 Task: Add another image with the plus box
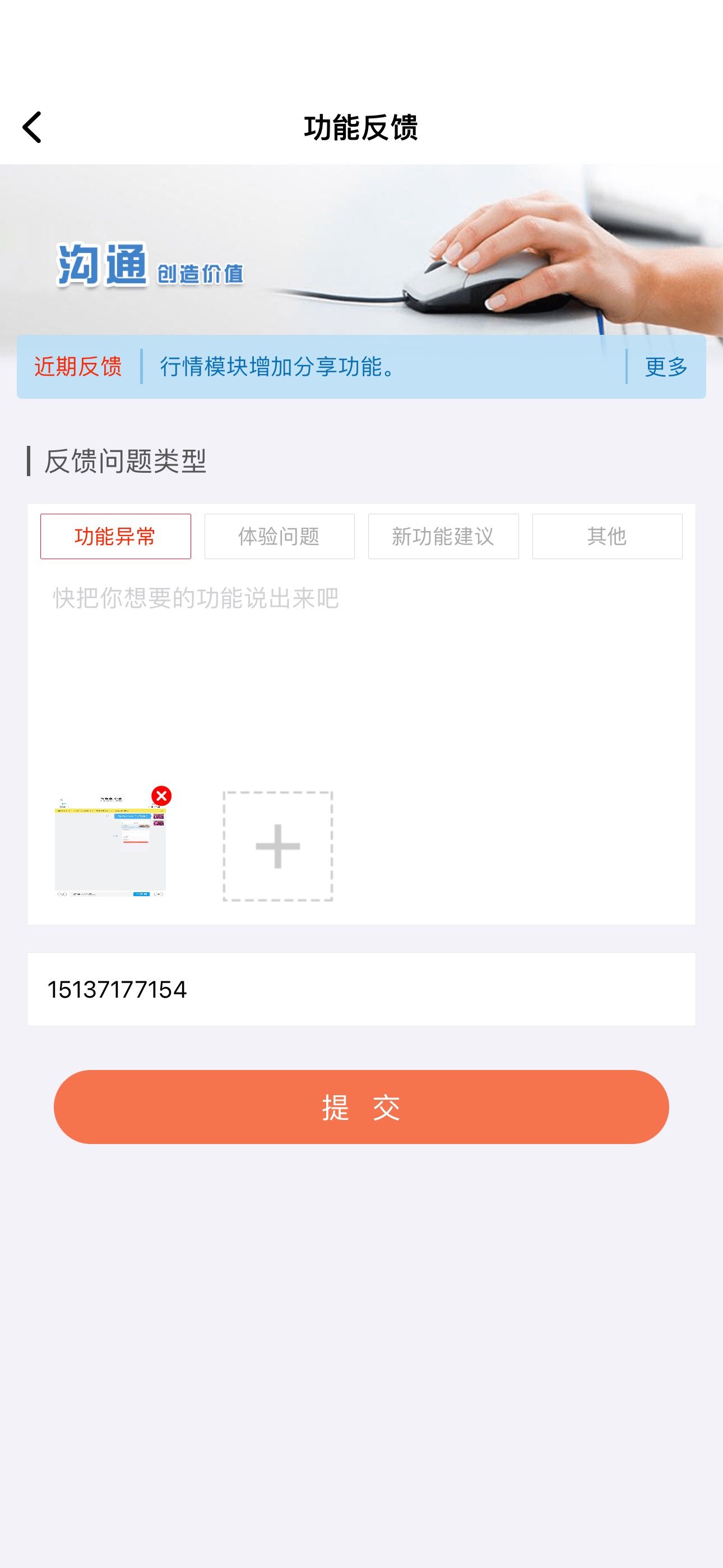coord(277,846)
